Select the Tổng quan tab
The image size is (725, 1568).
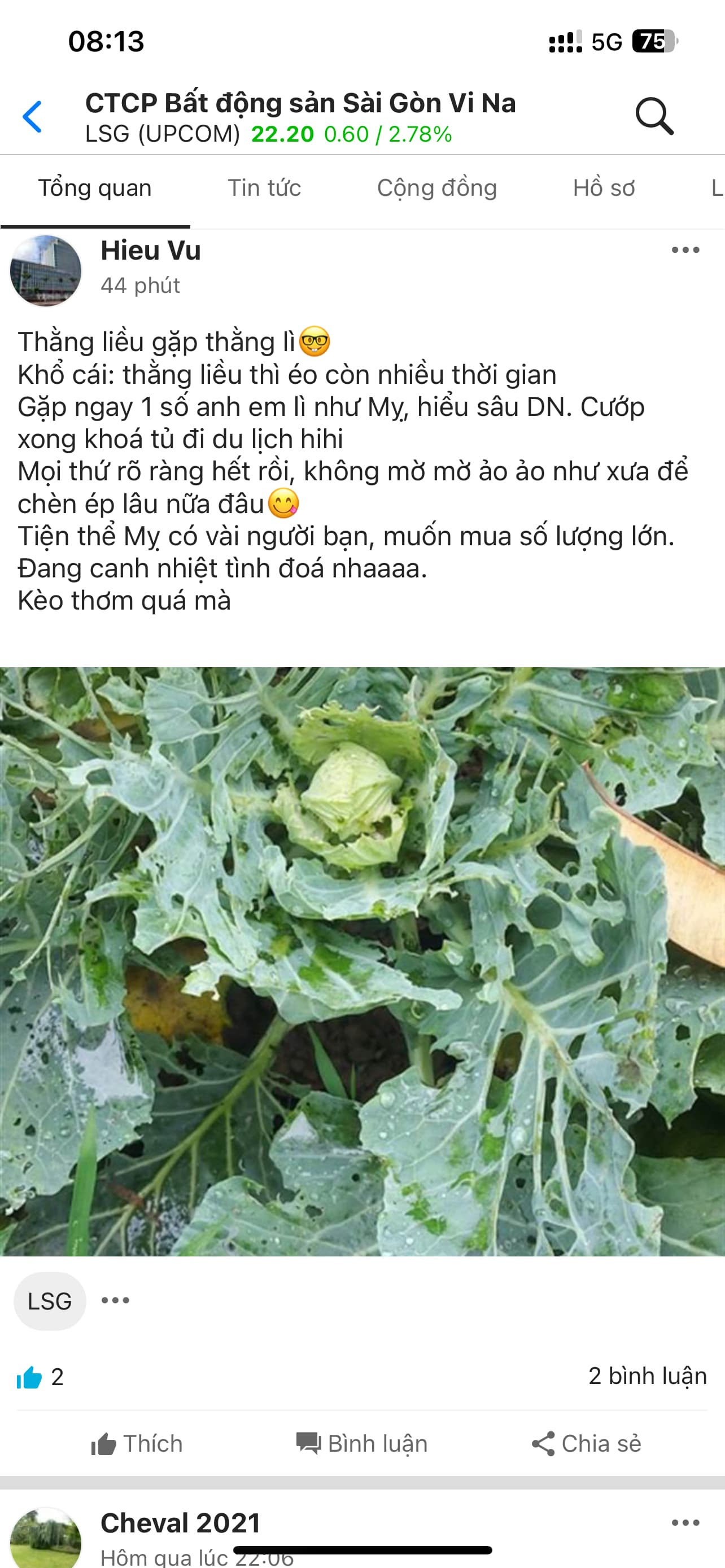point(95,188)
